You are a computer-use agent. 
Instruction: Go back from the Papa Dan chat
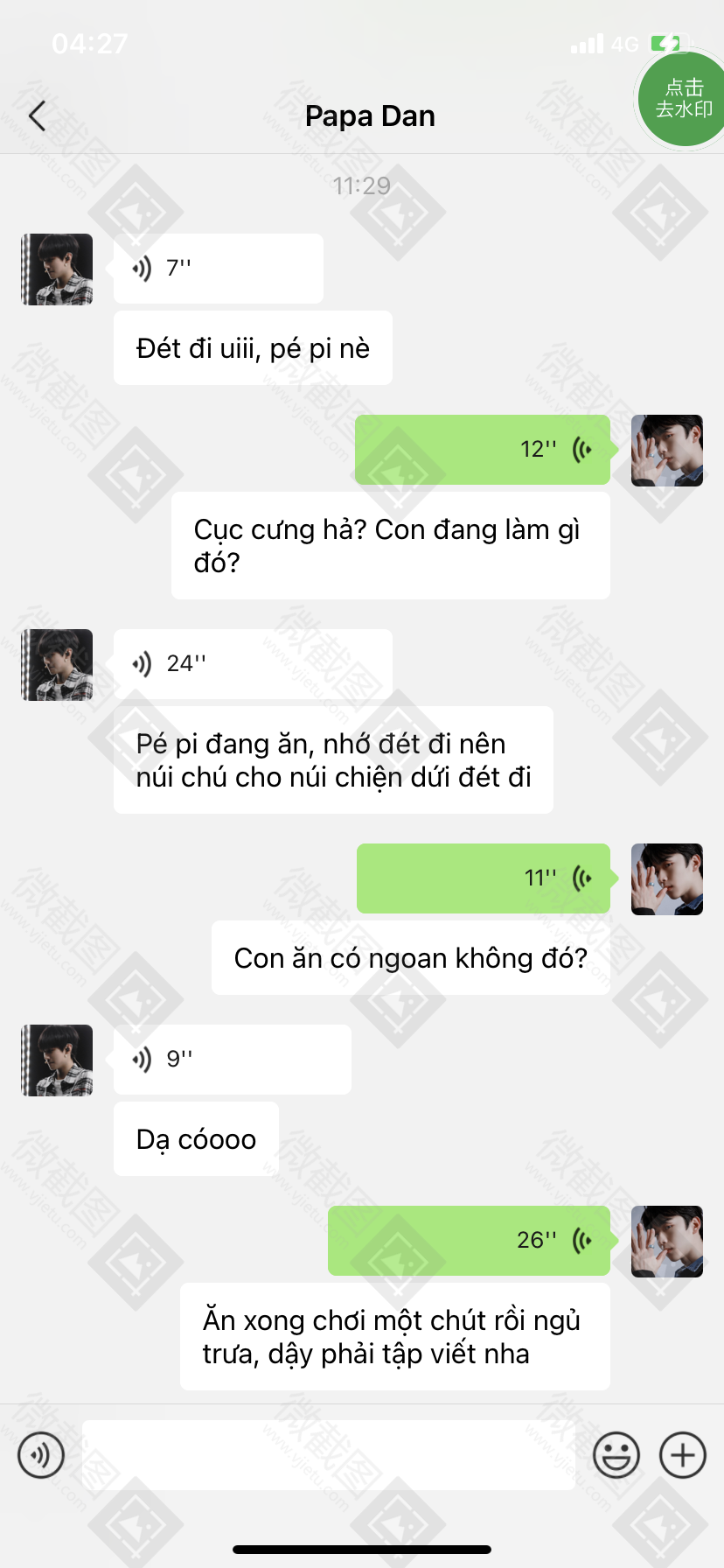tap(37, 115)
